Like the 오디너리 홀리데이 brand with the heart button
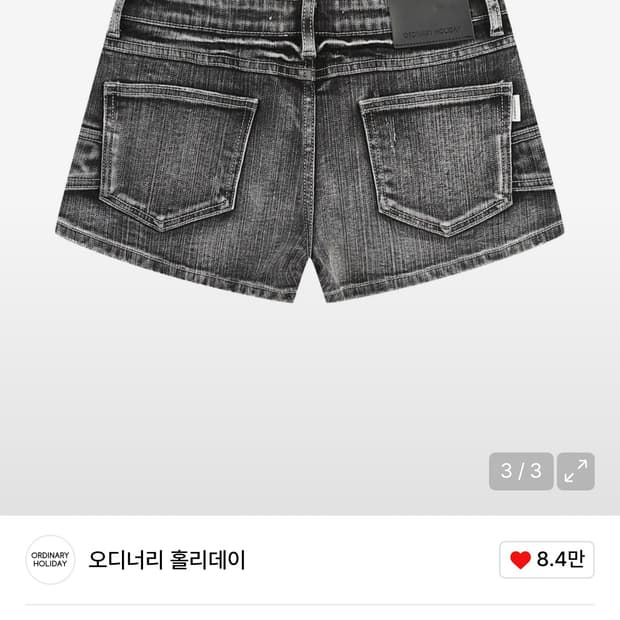The width and height of the screenshot is (620, 620). [x=546, y=560]
